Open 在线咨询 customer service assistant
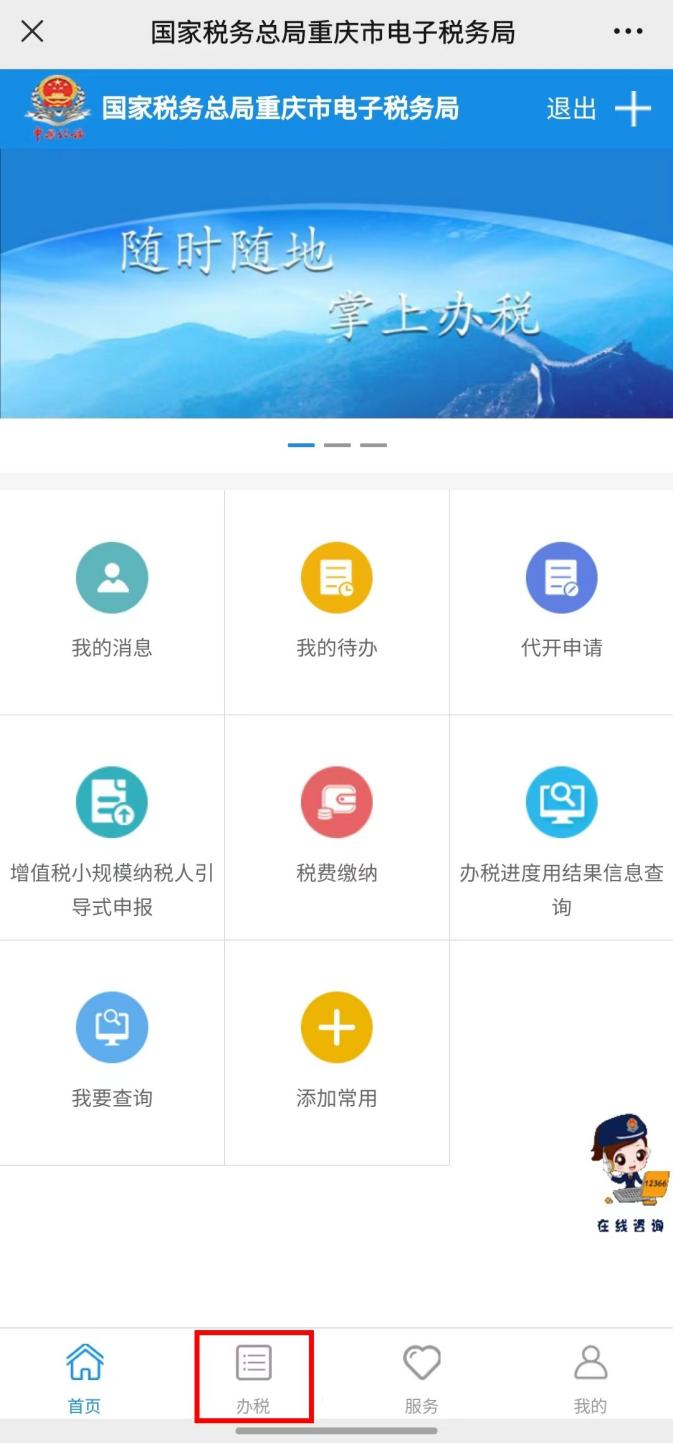The height and width of the screenshot is (1443, 673). (629, 1173)
